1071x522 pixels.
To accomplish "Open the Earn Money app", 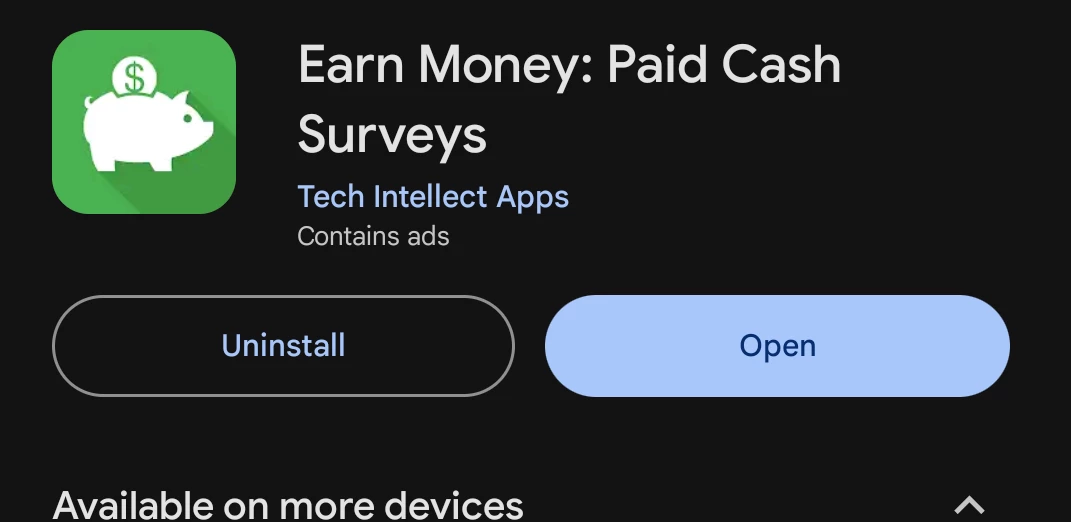I will (x=777, y=346).
